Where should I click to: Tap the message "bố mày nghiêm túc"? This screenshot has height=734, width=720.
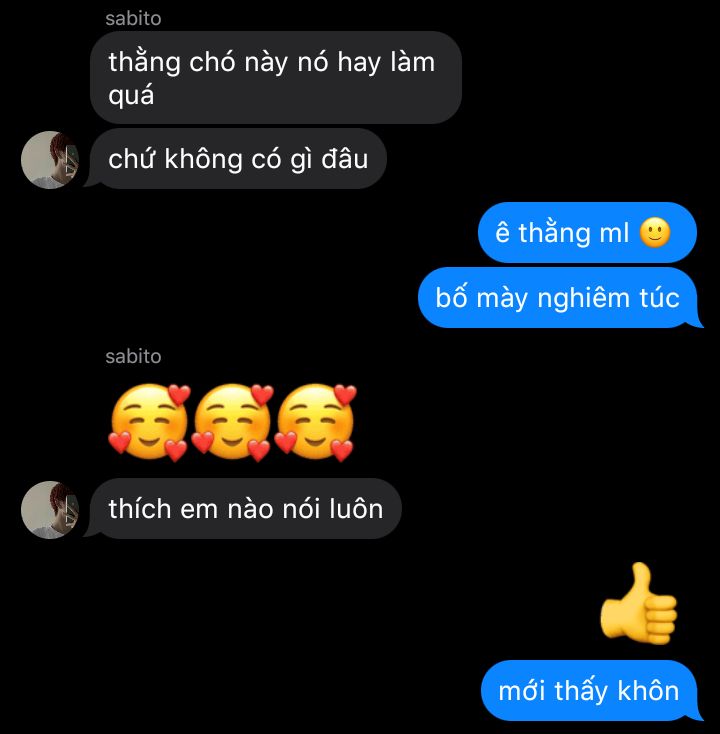pos(558,298)
